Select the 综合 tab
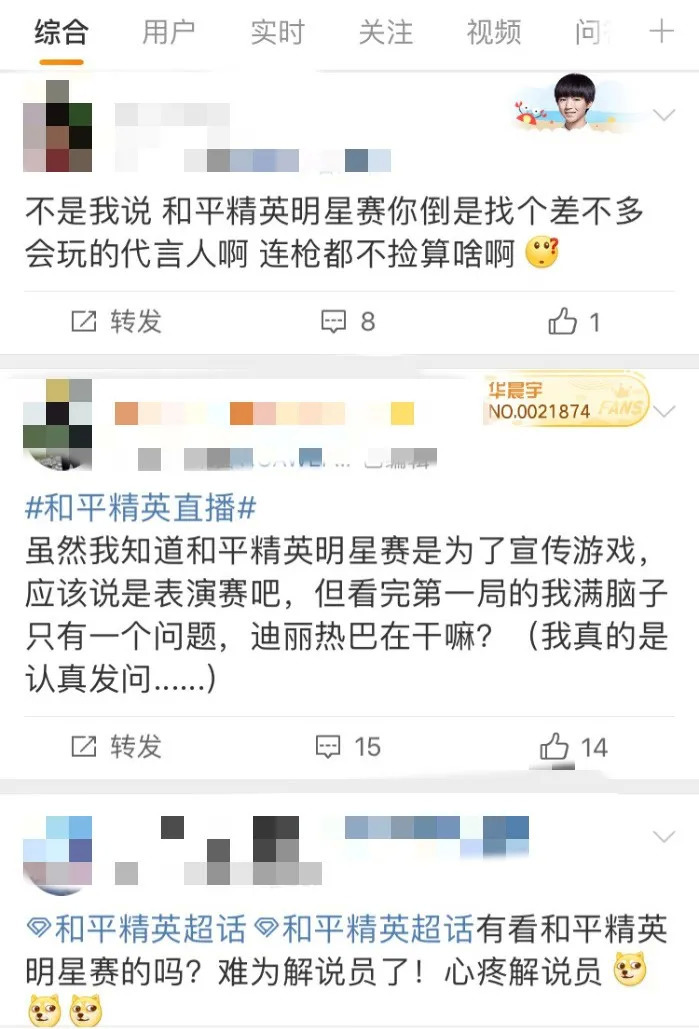Viewport: 699px width, 1029px height. pos(60,32)
